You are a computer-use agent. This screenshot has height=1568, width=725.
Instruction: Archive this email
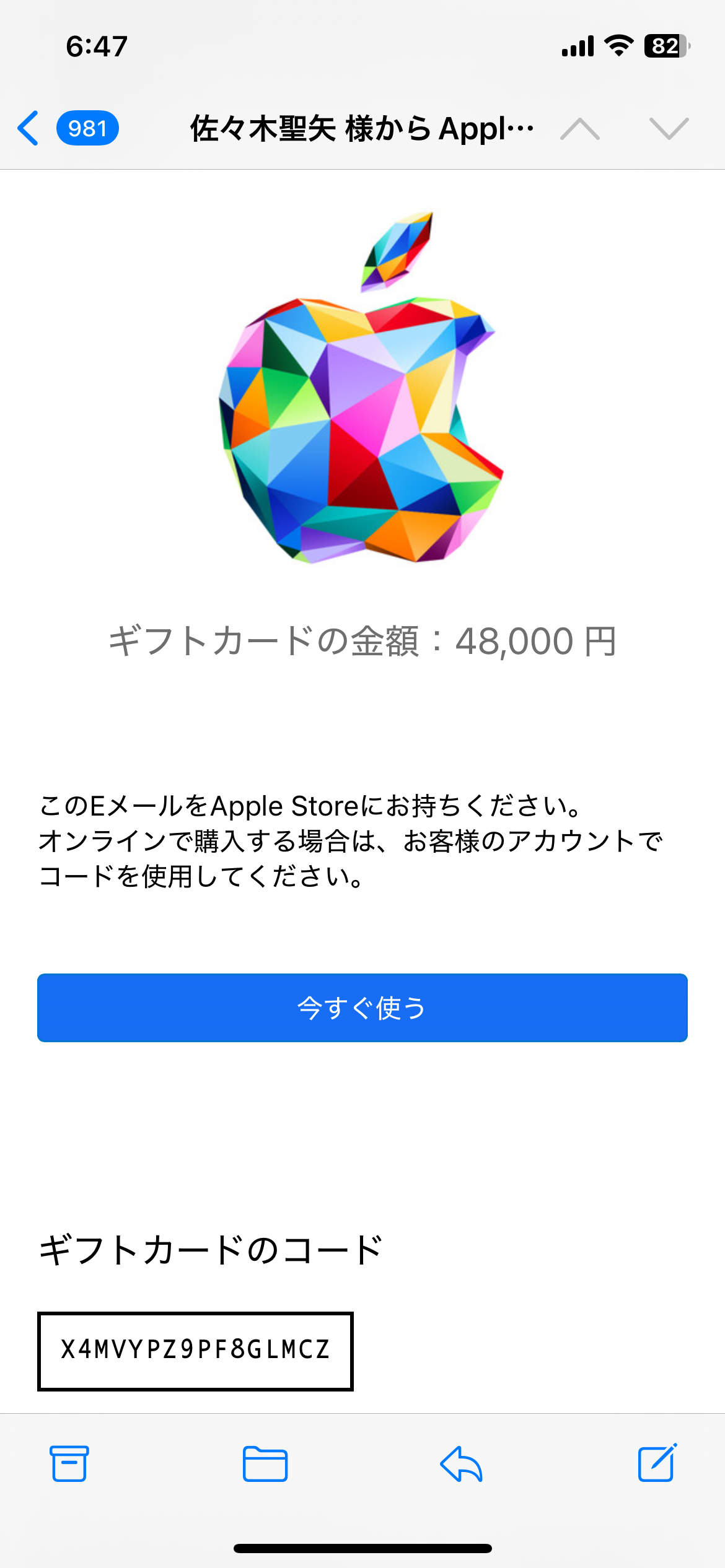click(x=69, y=1464)
